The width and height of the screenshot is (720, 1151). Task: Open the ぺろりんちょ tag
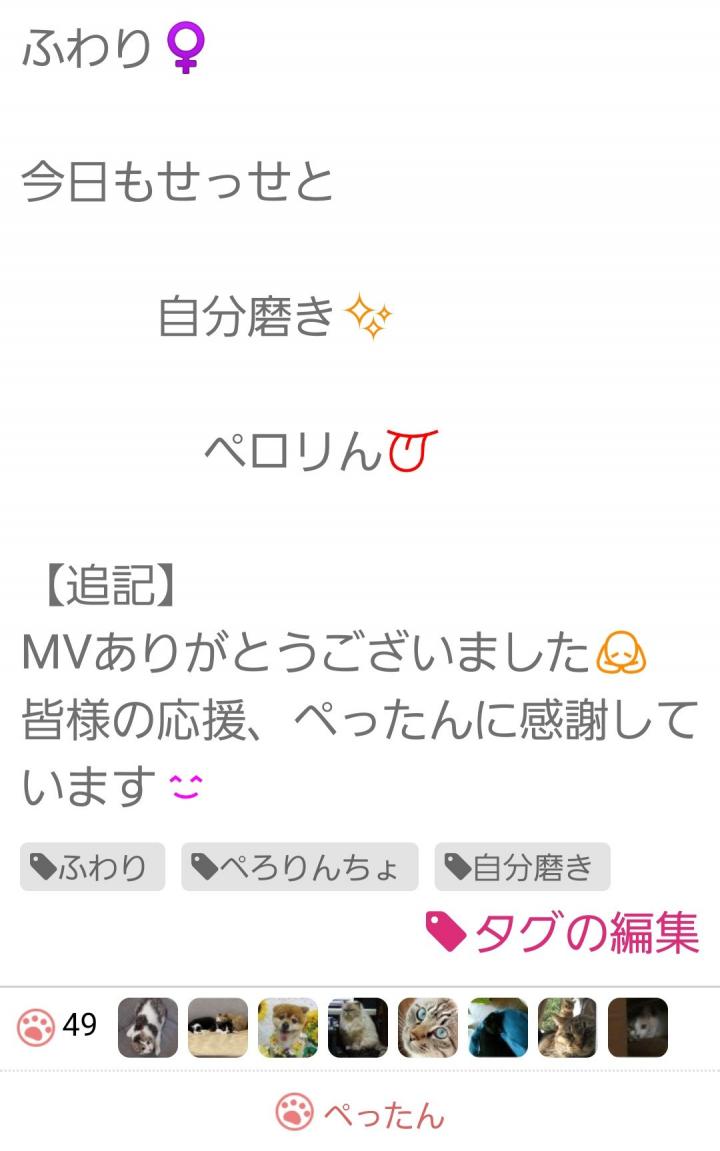click(299, 867)
